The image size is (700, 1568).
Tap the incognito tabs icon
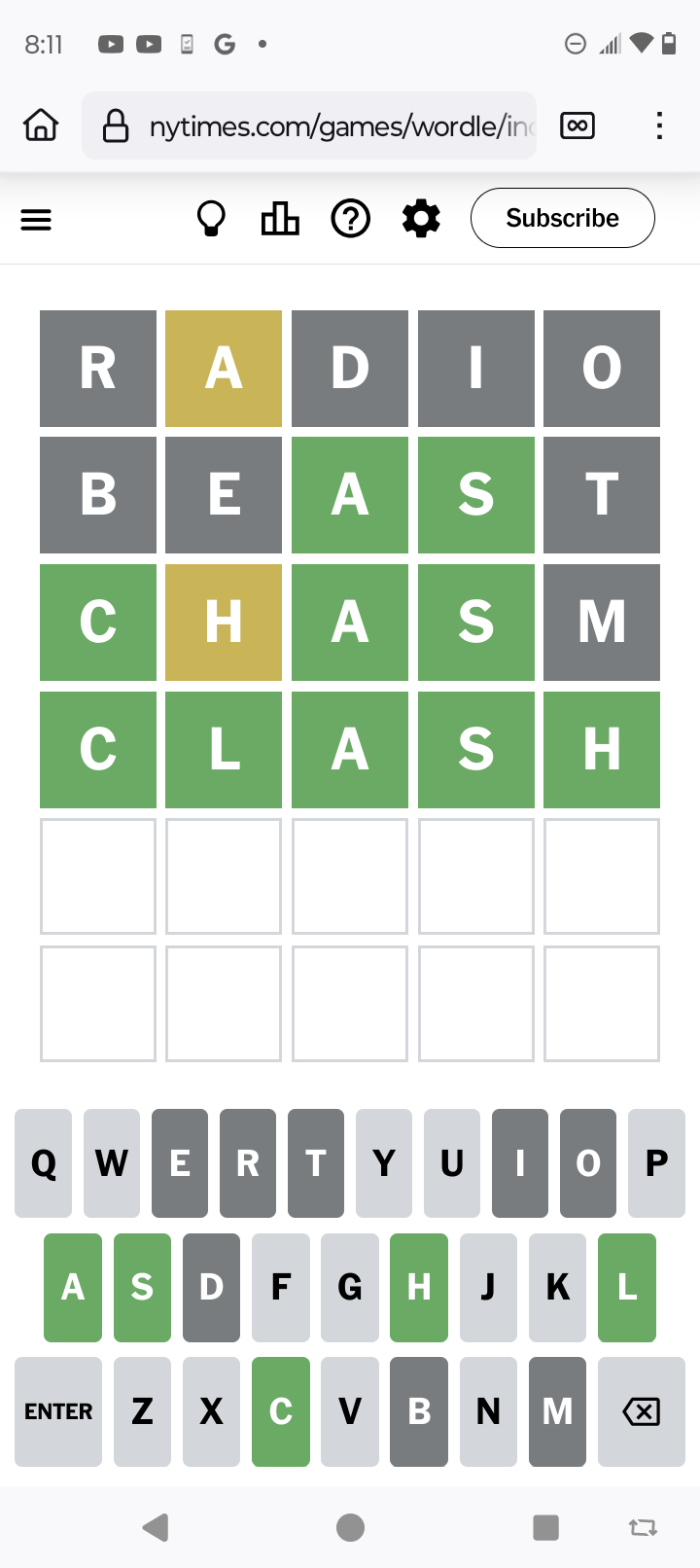(x=577, y=125)
